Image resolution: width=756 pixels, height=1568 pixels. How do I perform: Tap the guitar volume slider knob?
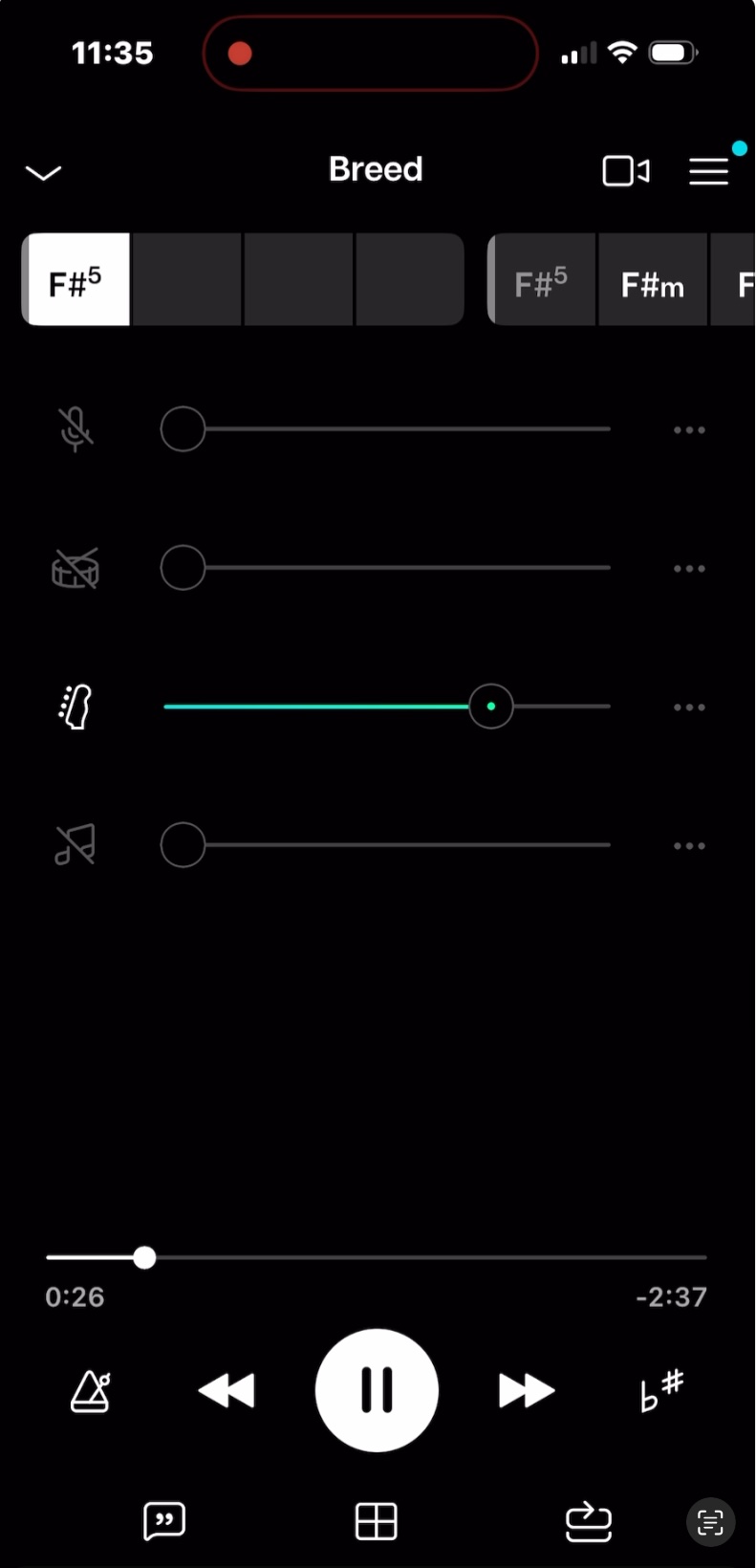click(491, 707)
